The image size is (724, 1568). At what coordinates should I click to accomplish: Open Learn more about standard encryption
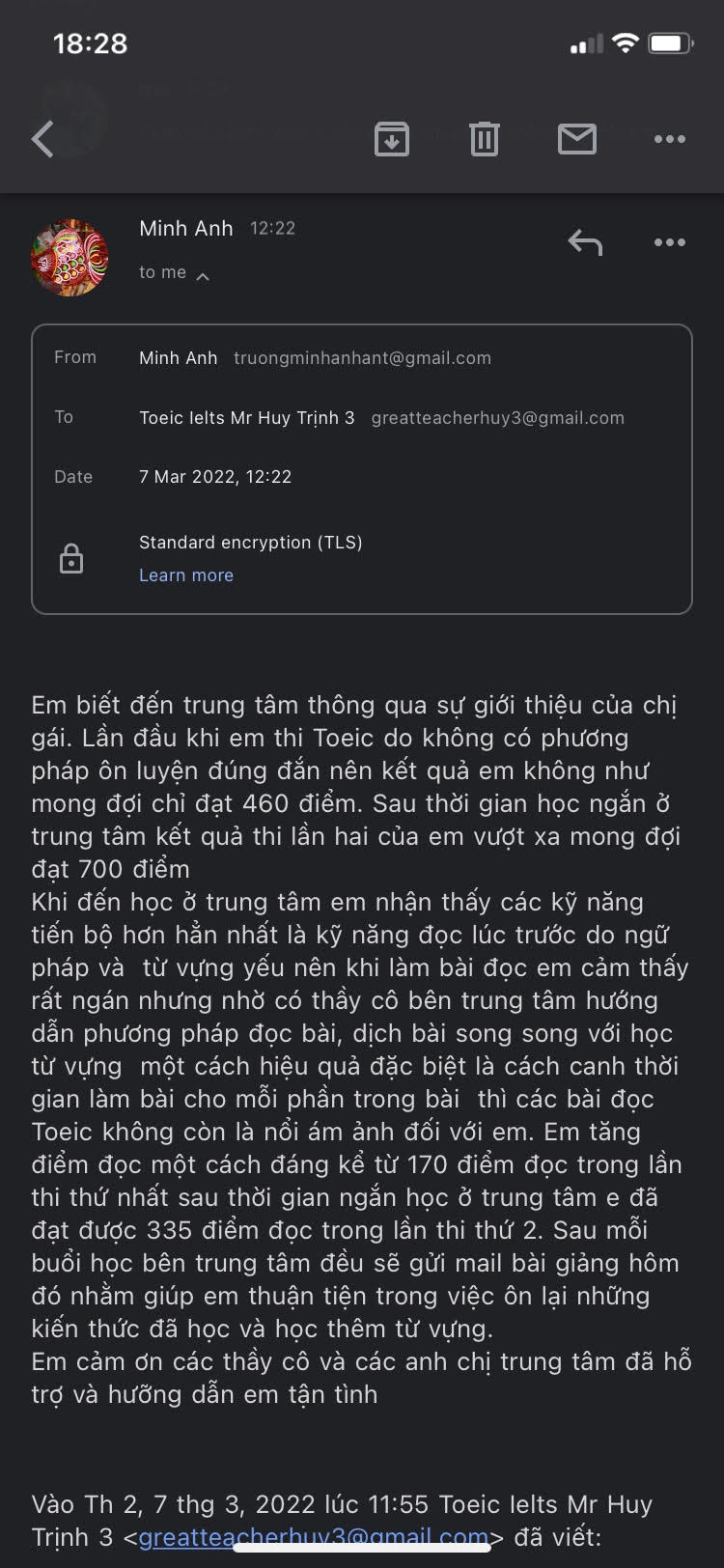tap(186, 575)
